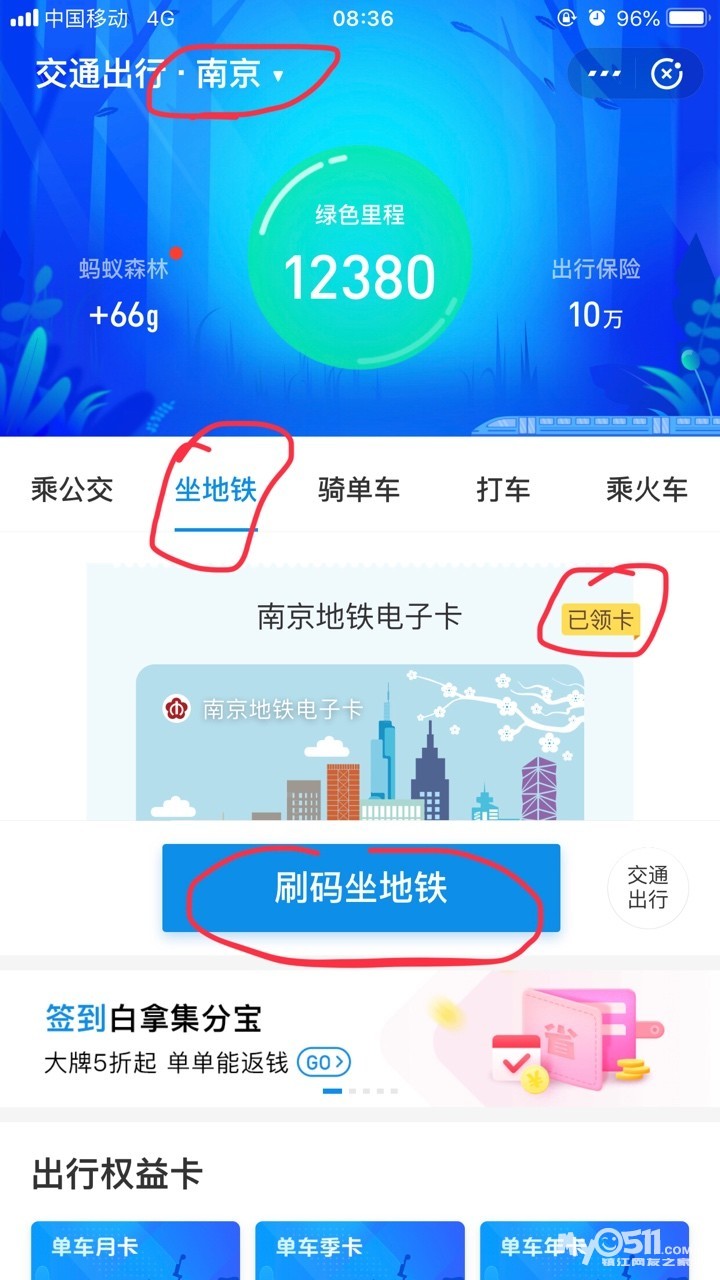
Task: Tap GO on the sign-in banner
Action: (x=327, y=1062)
